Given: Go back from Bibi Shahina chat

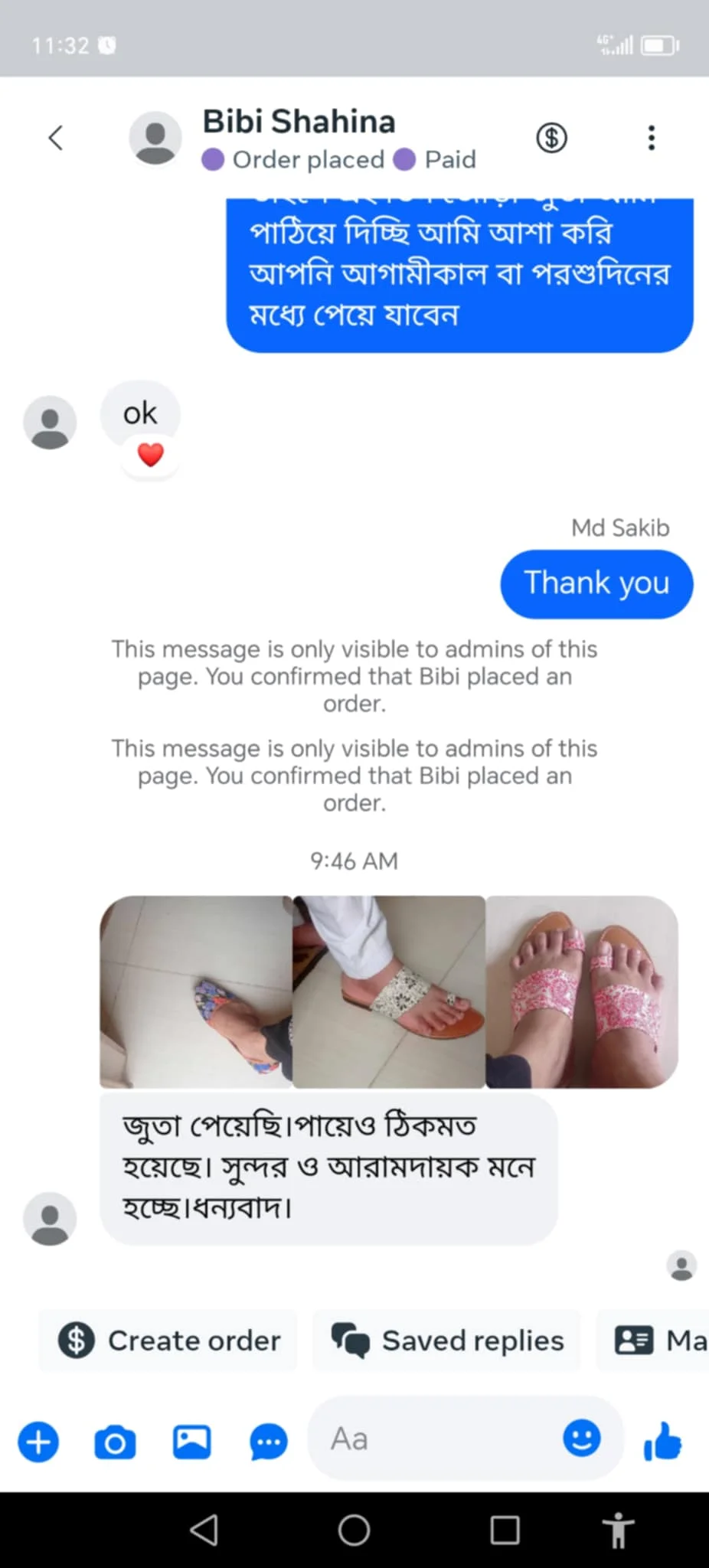Looking at the screenshot, I should 55,138.
